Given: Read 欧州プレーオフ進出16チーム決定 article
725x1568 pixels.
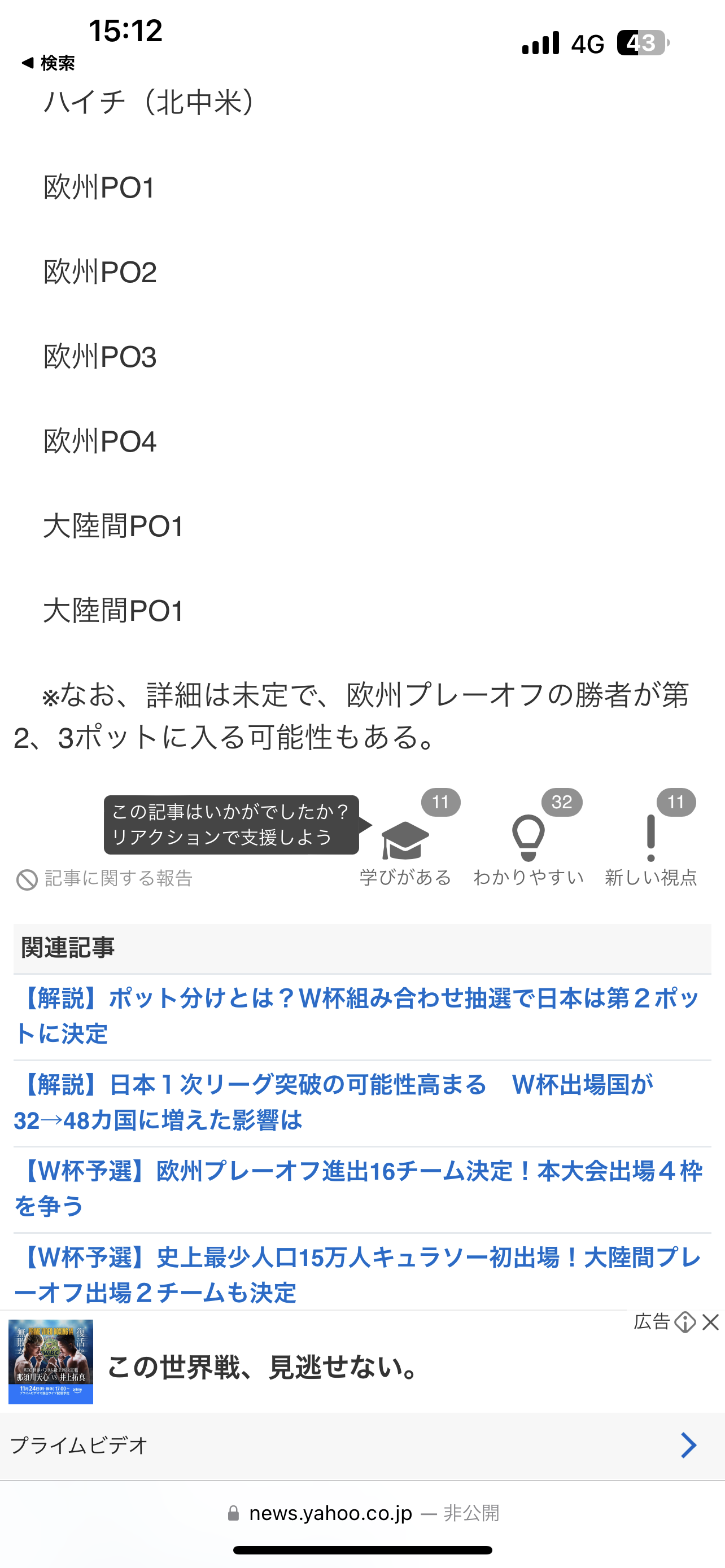Looking at the screenshot, I should click(359, 1188).
